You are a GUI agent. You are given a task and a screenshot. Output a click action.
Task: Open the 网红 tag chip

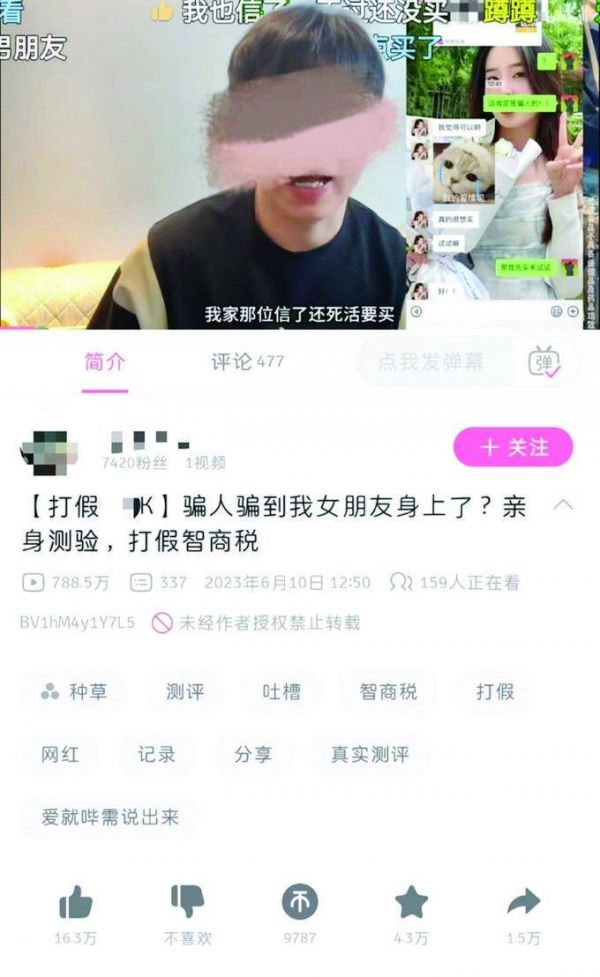59,754
